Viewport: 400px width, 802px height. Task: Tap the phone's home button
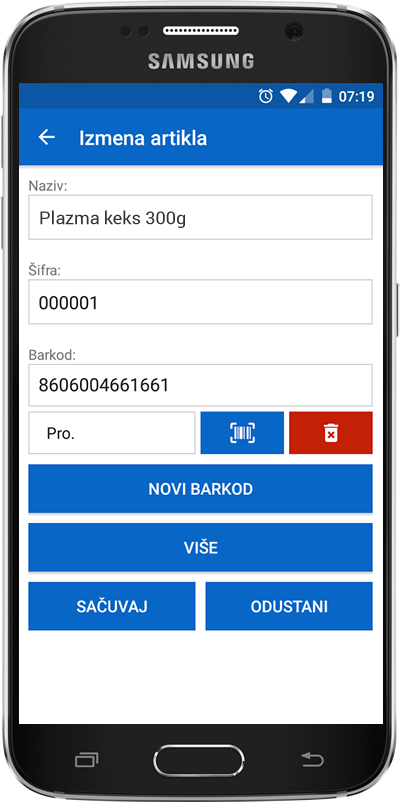(199, 761)
